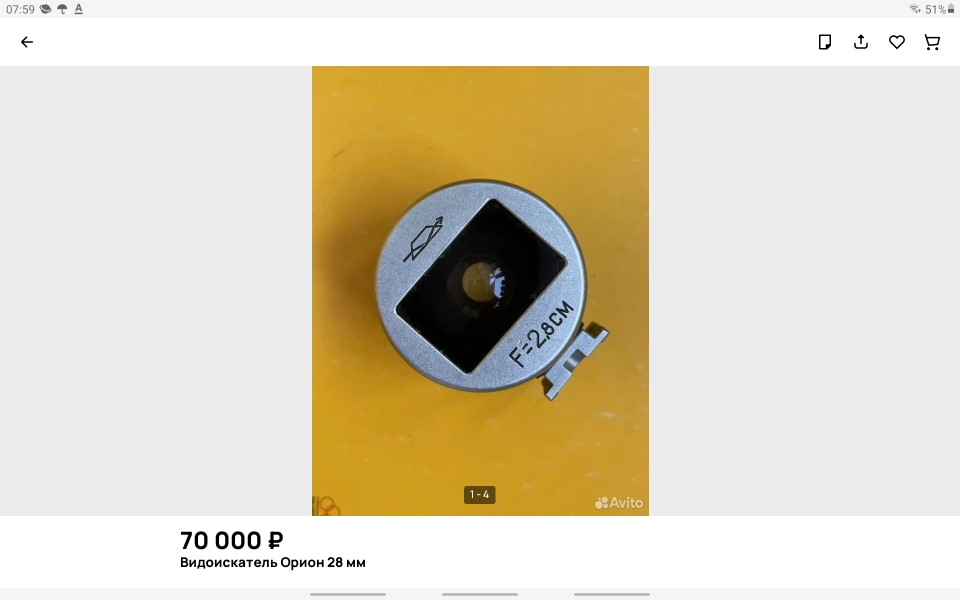Go back using the arrow icon
Image resolution: width=960 pixels, height=600 pixels.
pos(27,42)
